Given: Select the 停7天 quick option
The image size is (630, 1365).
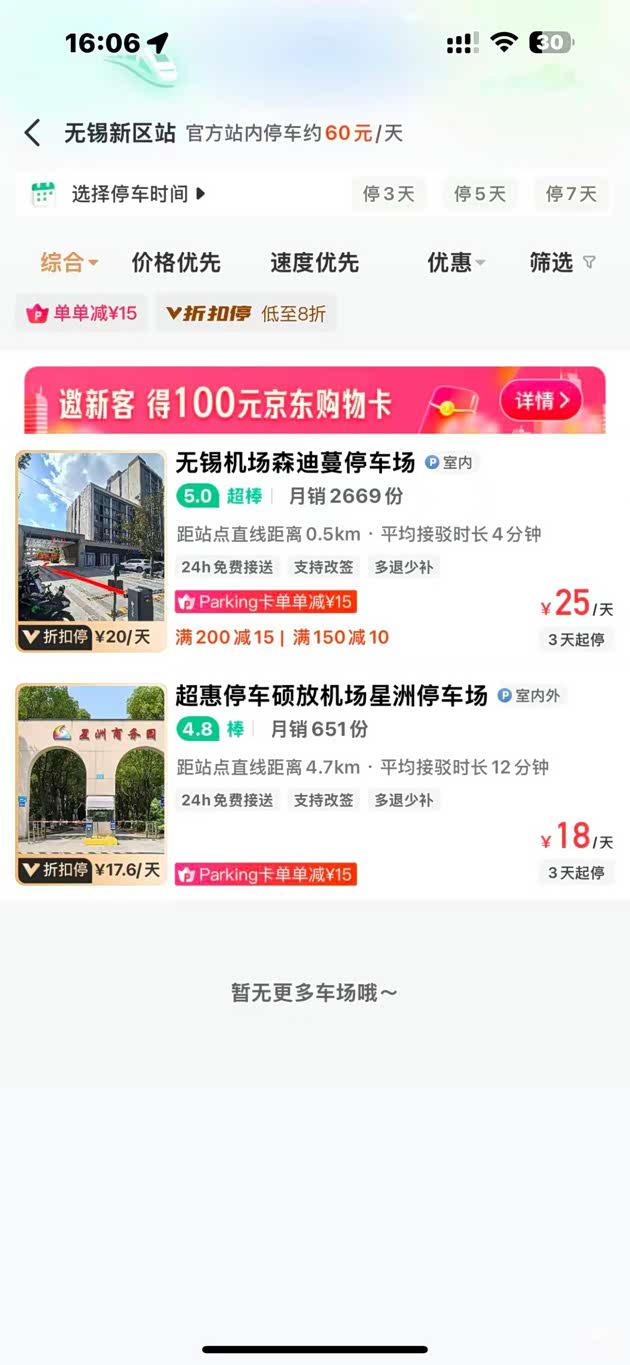Looking at the screenshot, I should [x=571, y=194].
